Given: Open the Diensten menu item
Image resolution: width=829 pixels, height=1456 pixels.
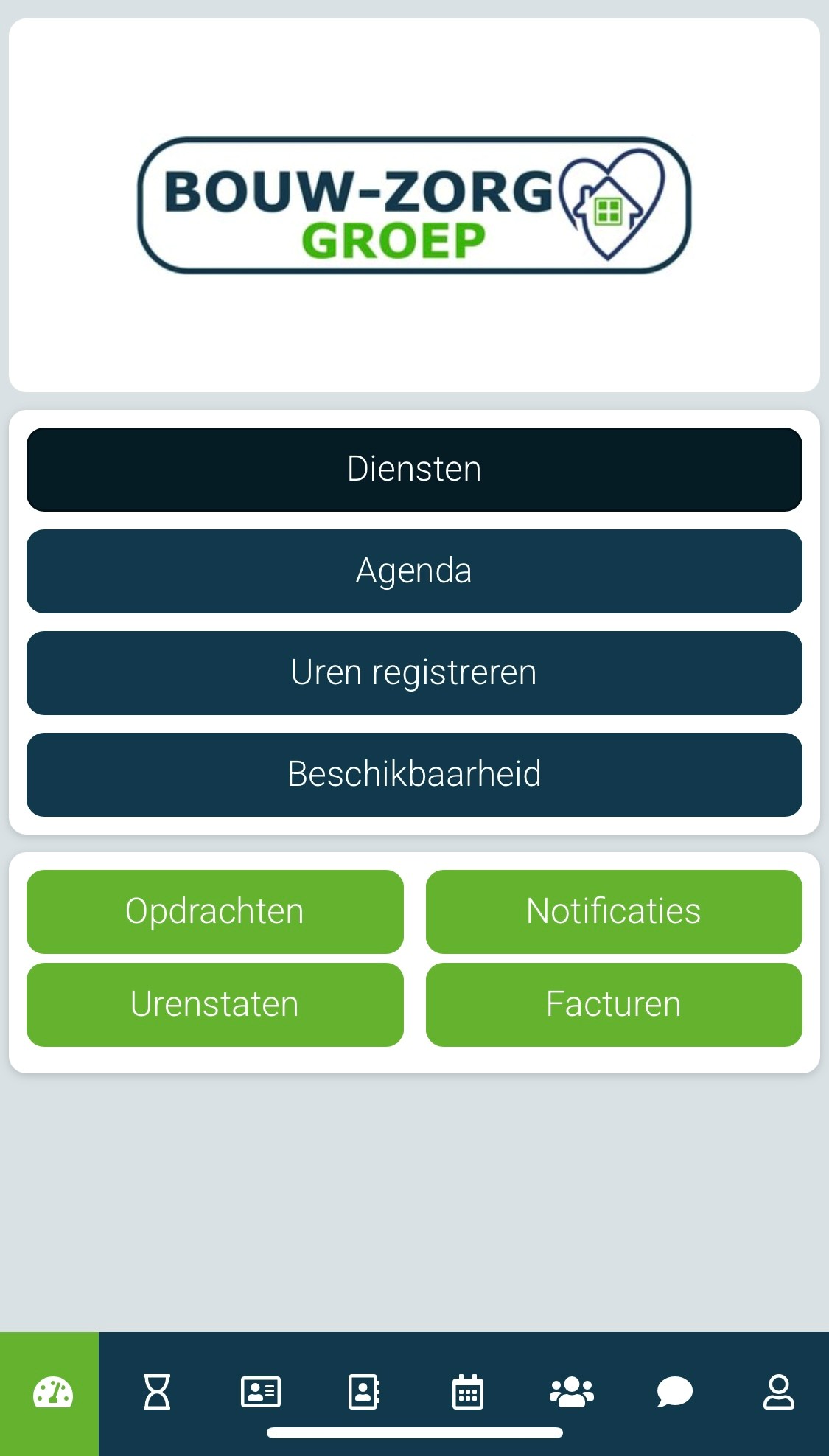Looking at the screenshot, I should pos(414,468).
